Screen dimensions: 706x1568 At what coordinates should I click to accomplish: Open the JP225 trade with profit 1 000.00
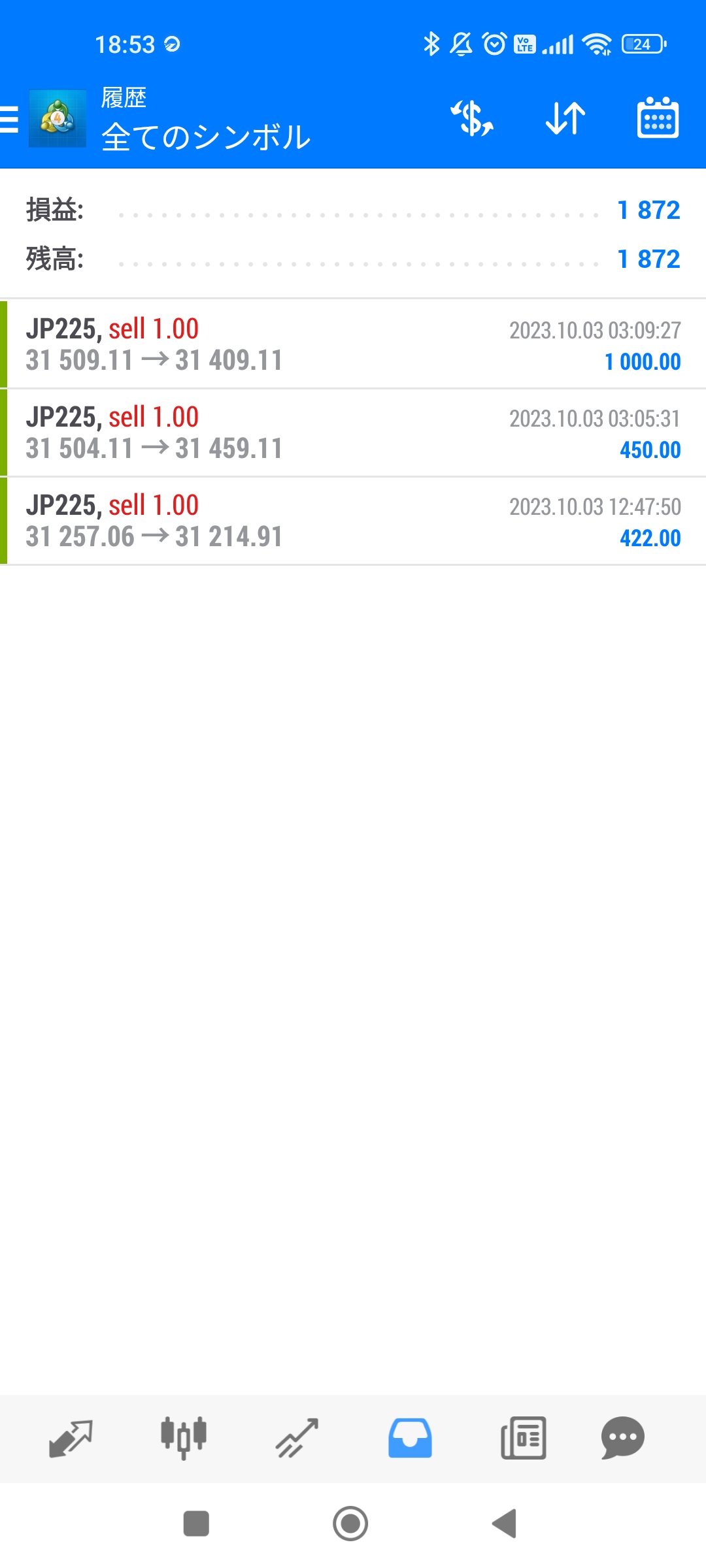[x=353, y=344]
